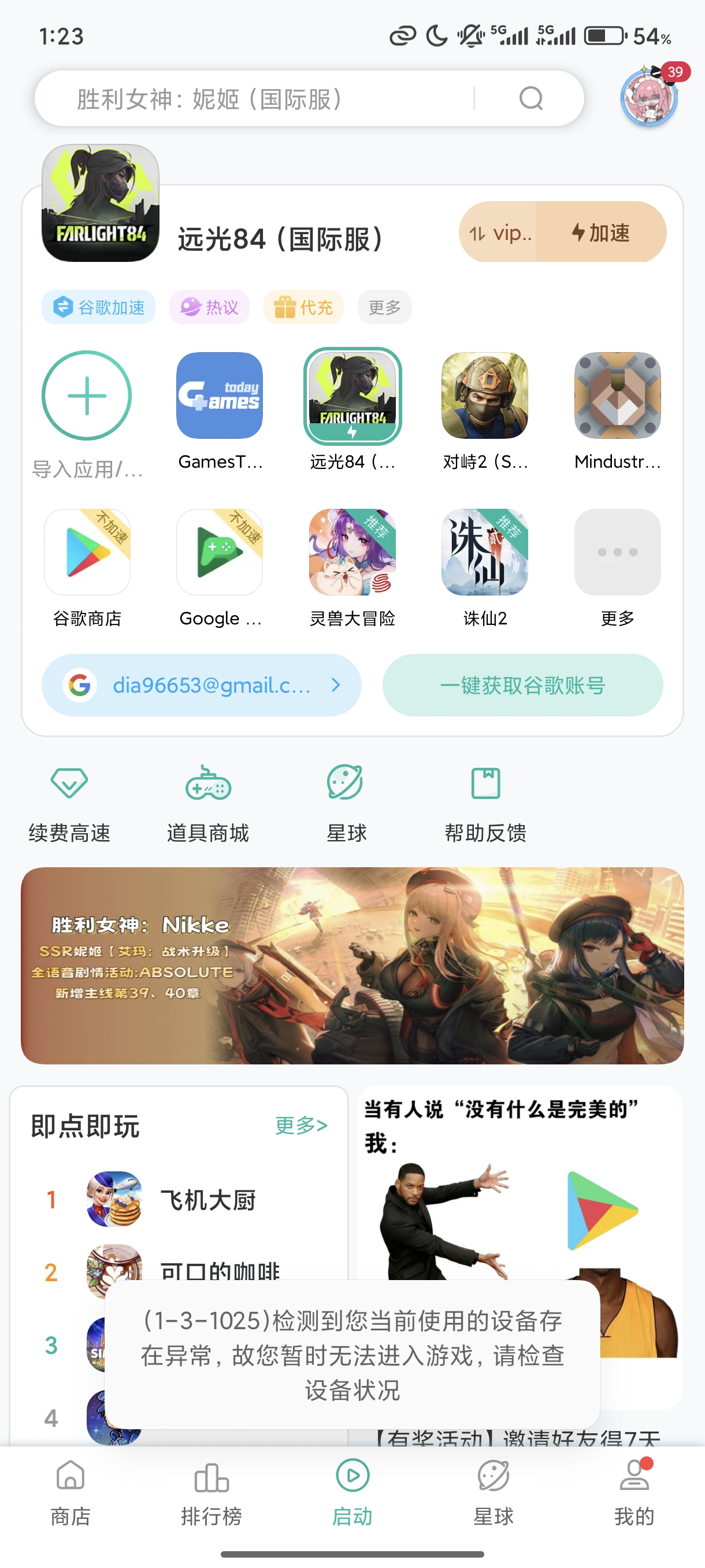Launch 谷歌商店 app
705x1568 pixels.
pyautogui.click(x=87, y=553)
